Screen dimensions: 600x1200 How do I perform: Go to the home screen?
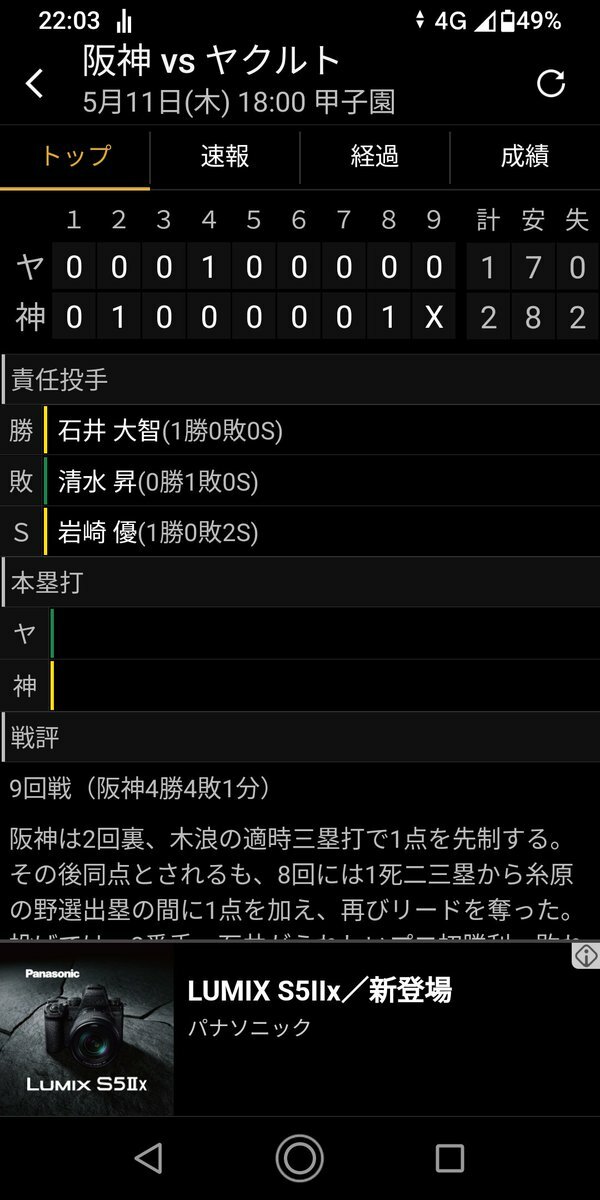click(x=299, y=1157)
